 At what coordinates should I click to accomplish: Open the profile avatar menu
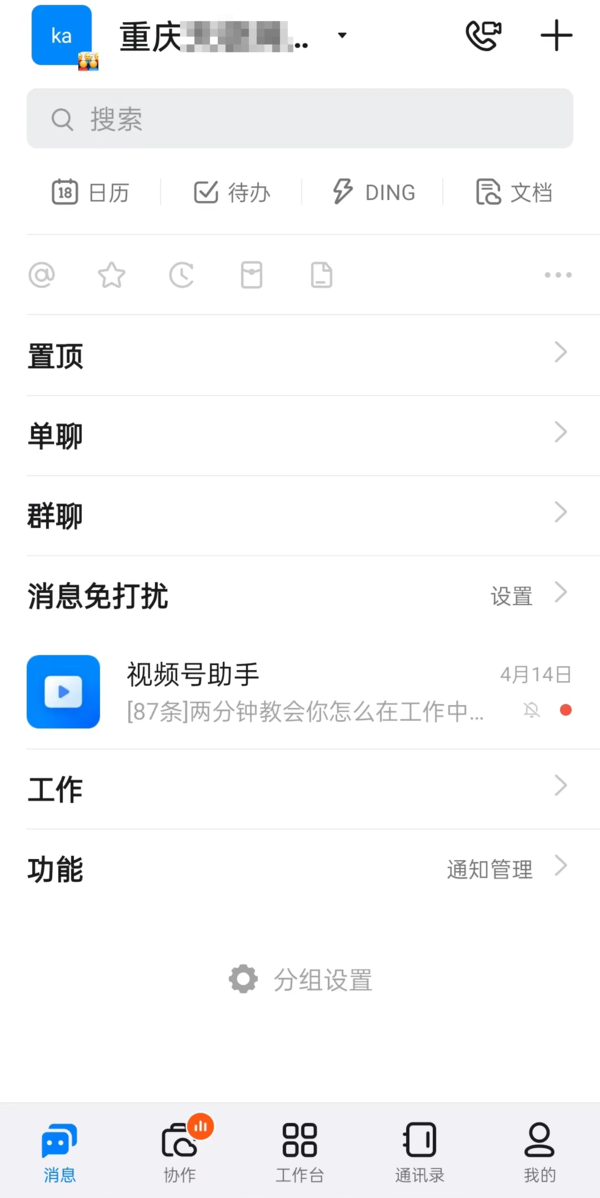pyautogui.click(x=62, y=36)
